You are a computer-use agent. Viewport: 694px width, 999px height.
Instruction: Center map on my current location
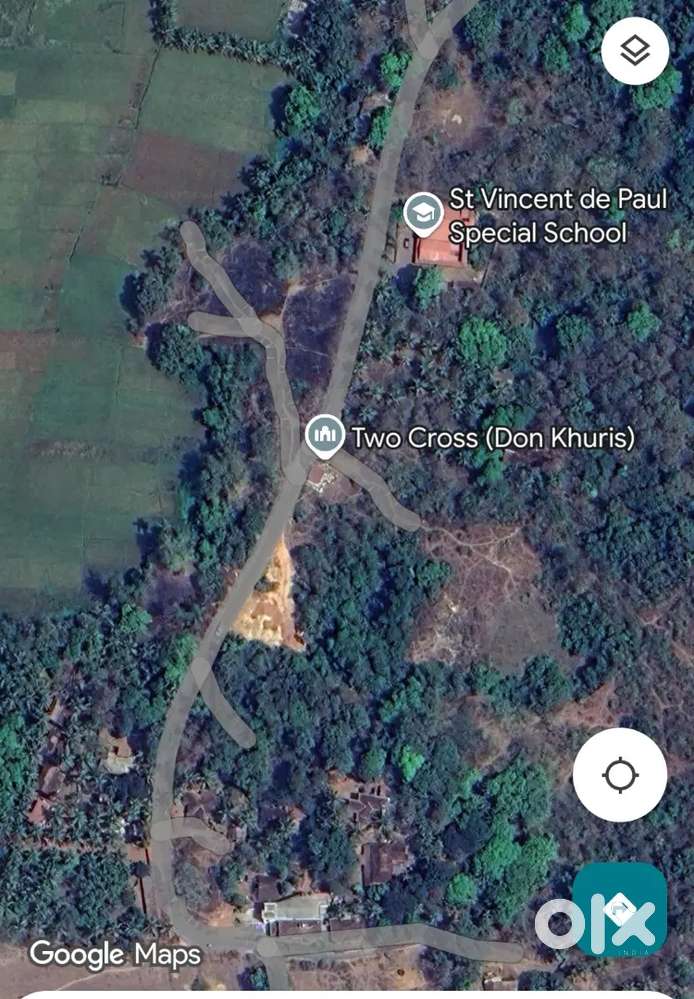pyautogui.click(x=620, y=775)
